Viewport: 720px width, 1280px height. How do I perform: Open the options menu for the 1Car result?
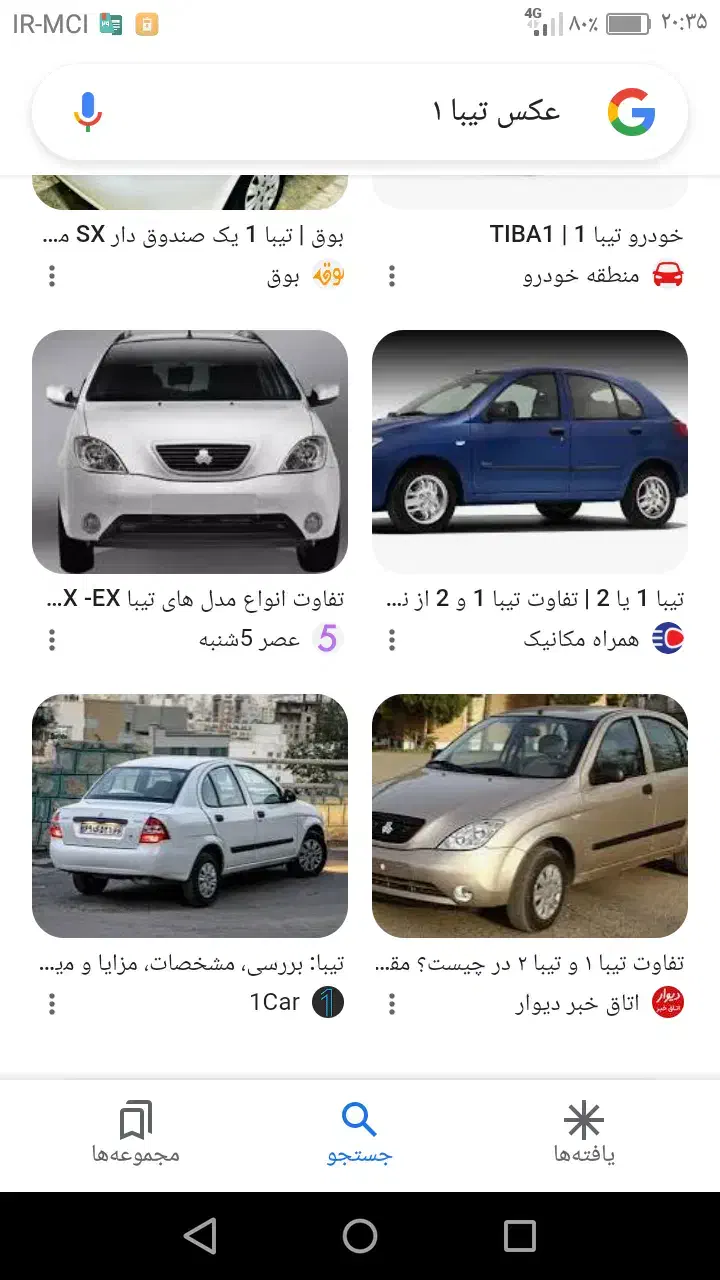pyautogui.click(x=52, y=1003)
